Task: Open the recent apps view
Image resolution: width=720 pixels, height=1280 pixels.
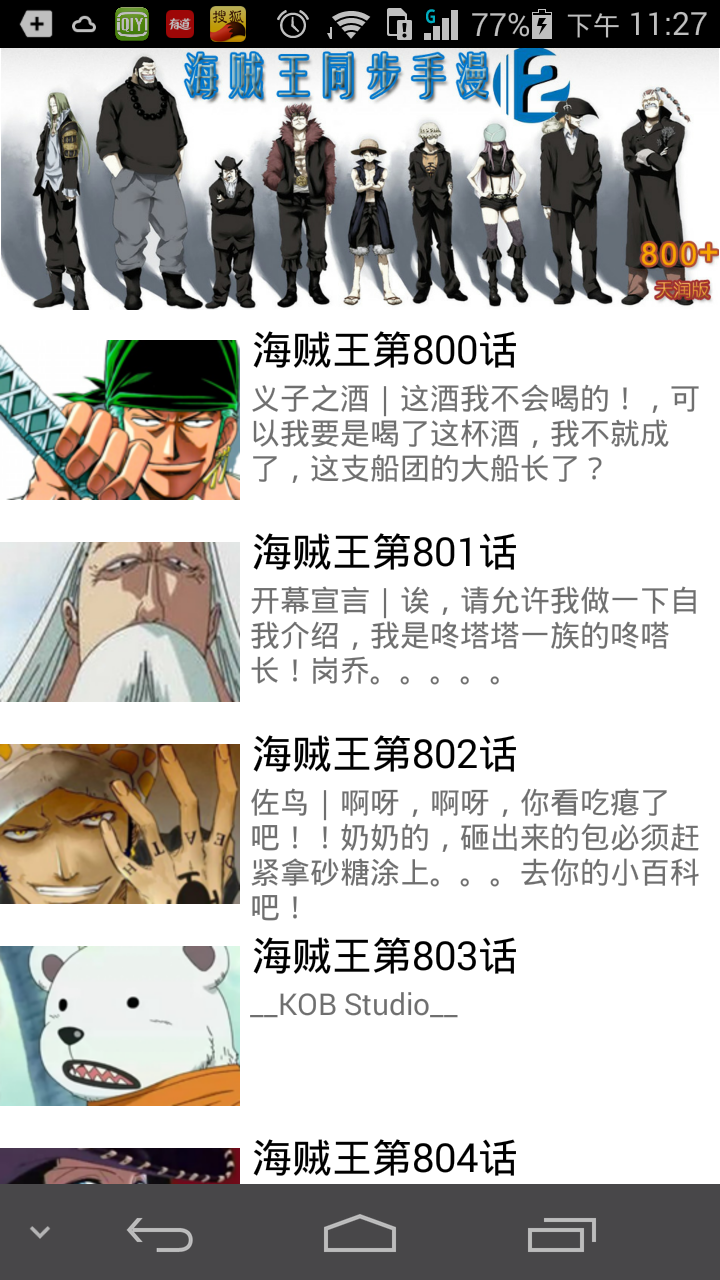Action: [x=561, y=1234]
